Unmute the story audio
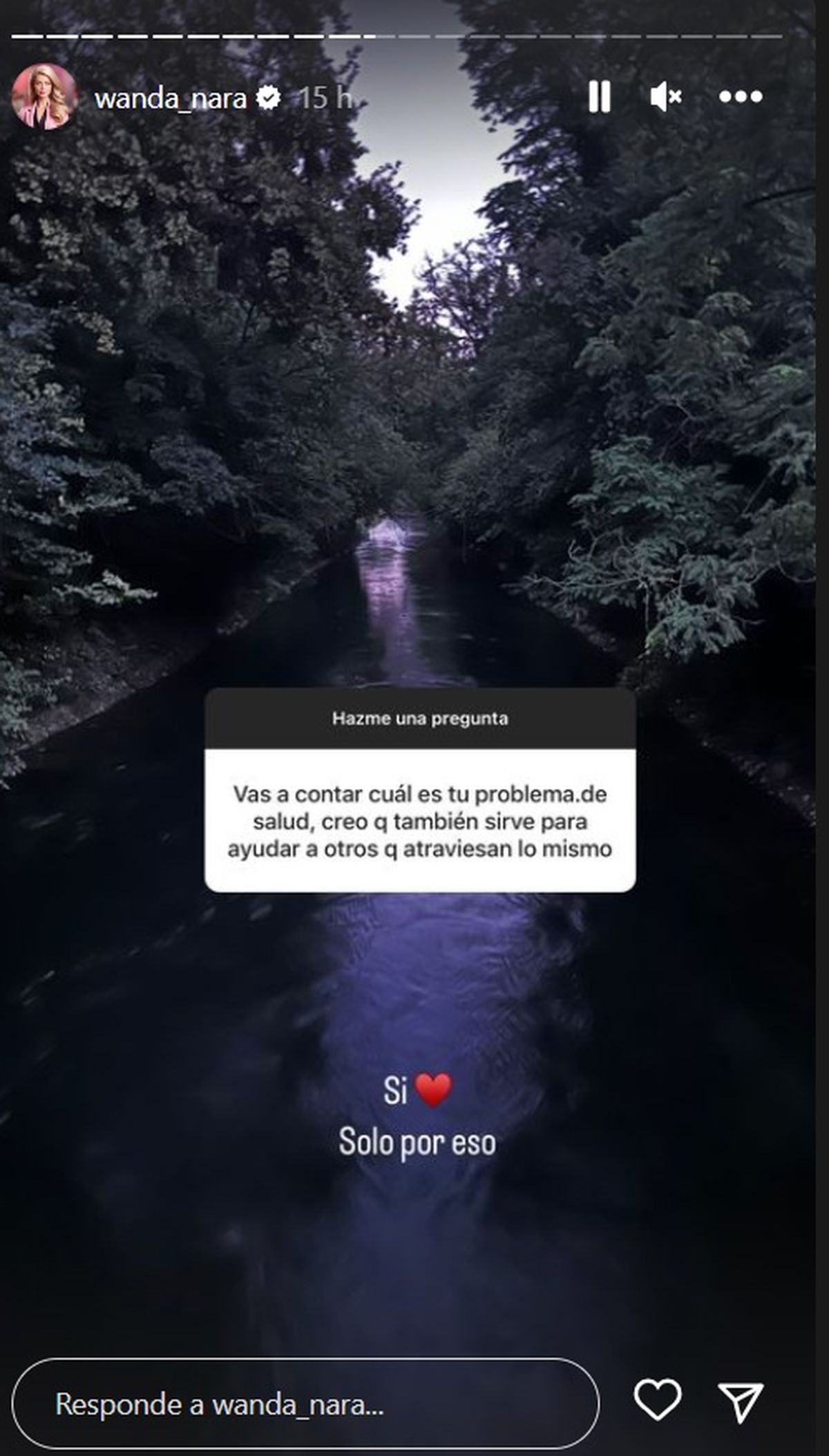 pyautogui.click(x=665, y=97)
